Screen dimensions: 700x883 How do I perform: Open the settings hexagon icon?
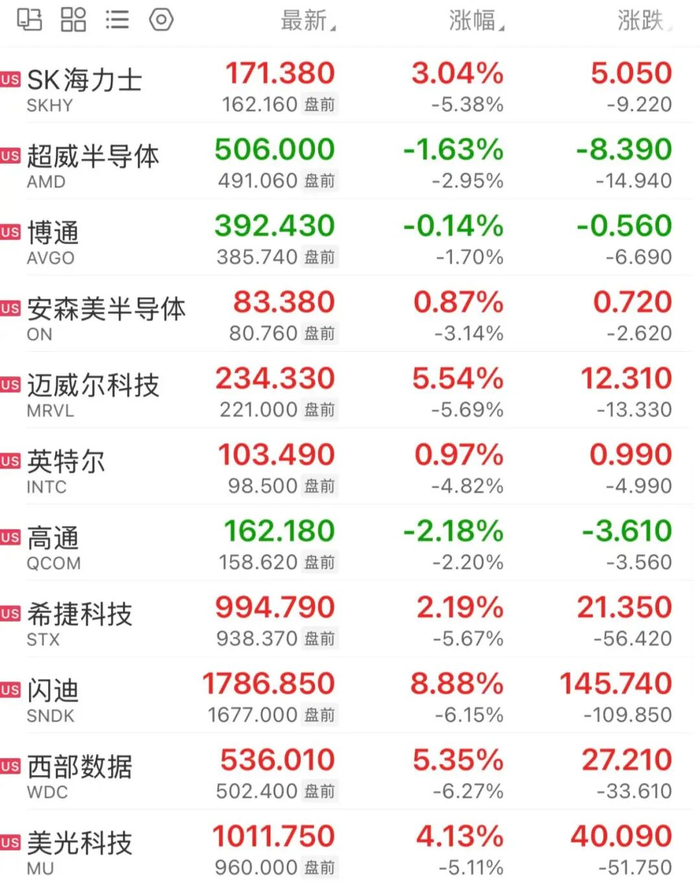click(x=161, y=20)
